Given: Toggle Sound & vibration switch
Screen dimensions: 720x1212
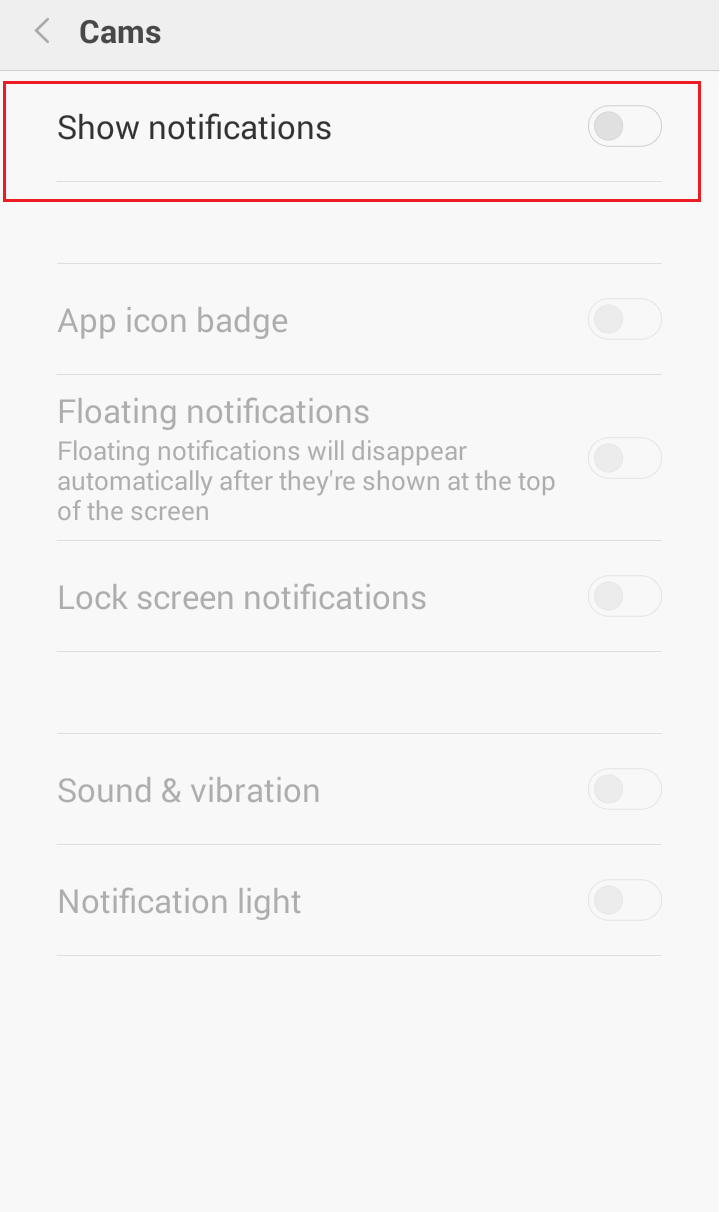Looking at the screenshot, I should click(x=624, y=789).
